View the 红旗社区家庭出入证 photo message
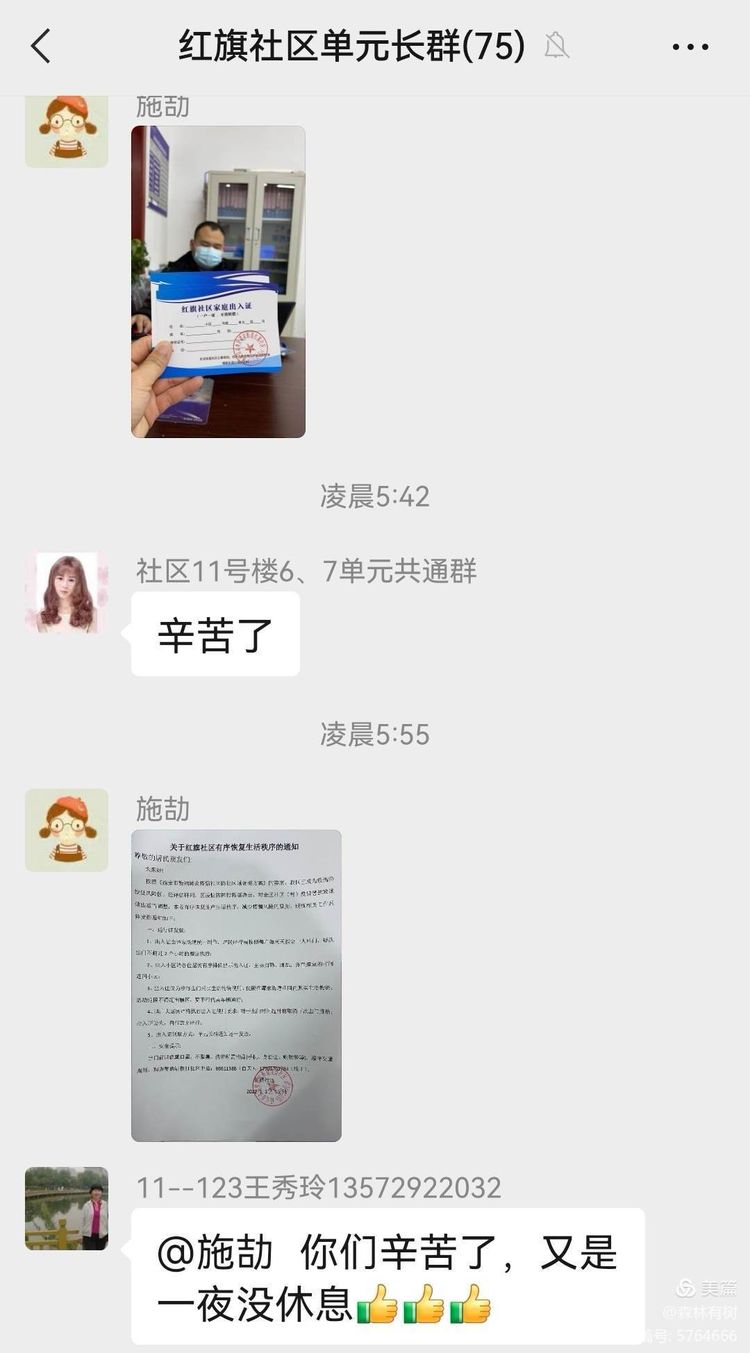 [x=218, y=282]
